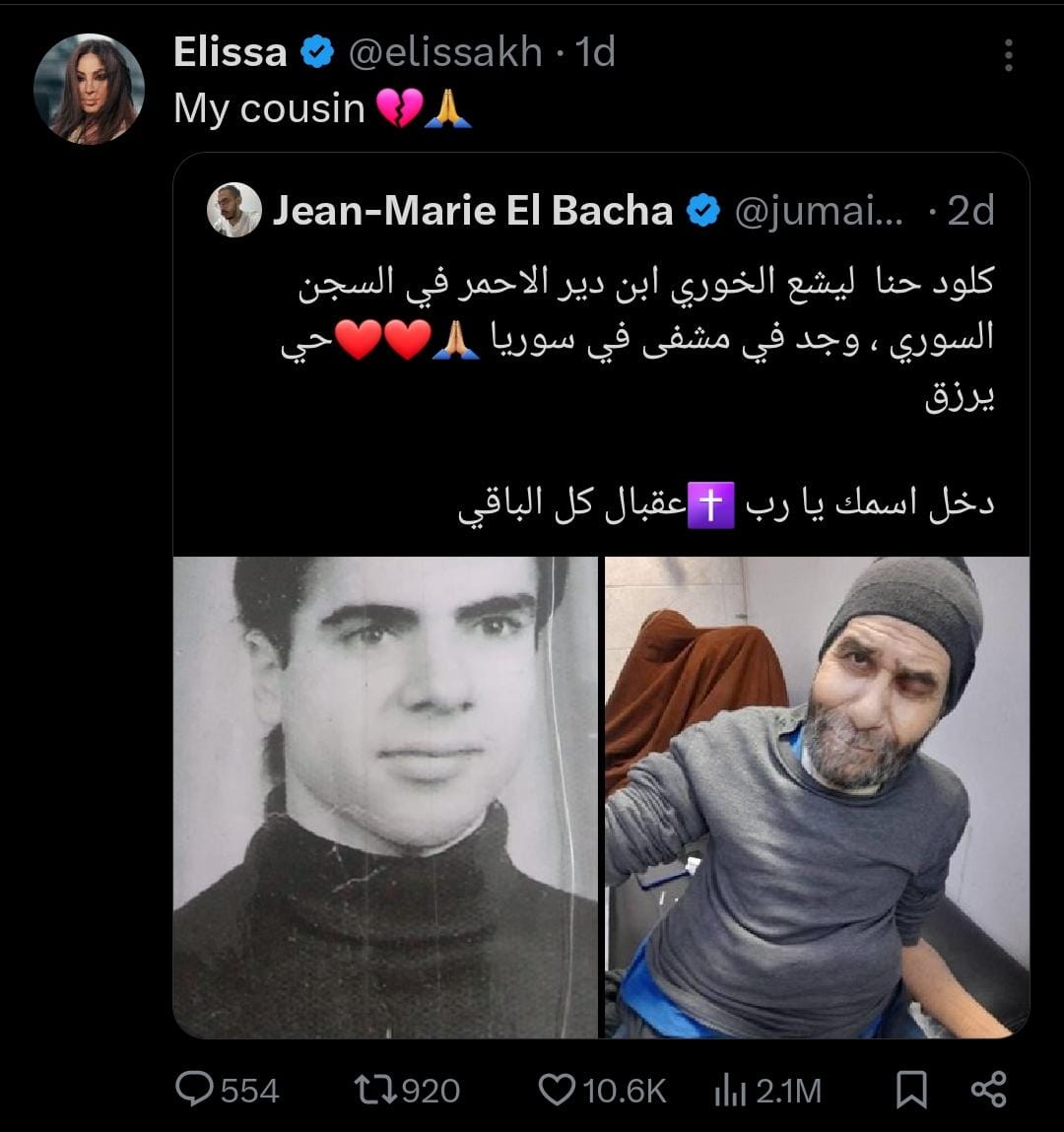Screen dimensions: 1064x1132
Task: View the black-and-white portrait photo
Action: (x=385, y=796)
